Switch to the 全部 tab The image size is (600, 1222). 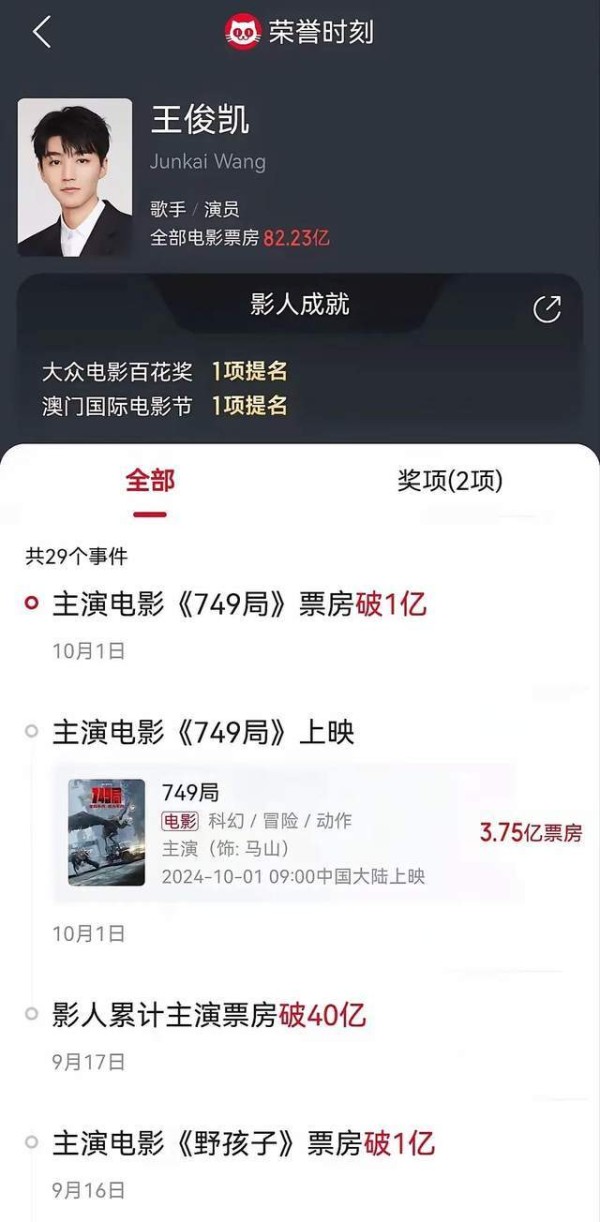[x=150, y=481]
